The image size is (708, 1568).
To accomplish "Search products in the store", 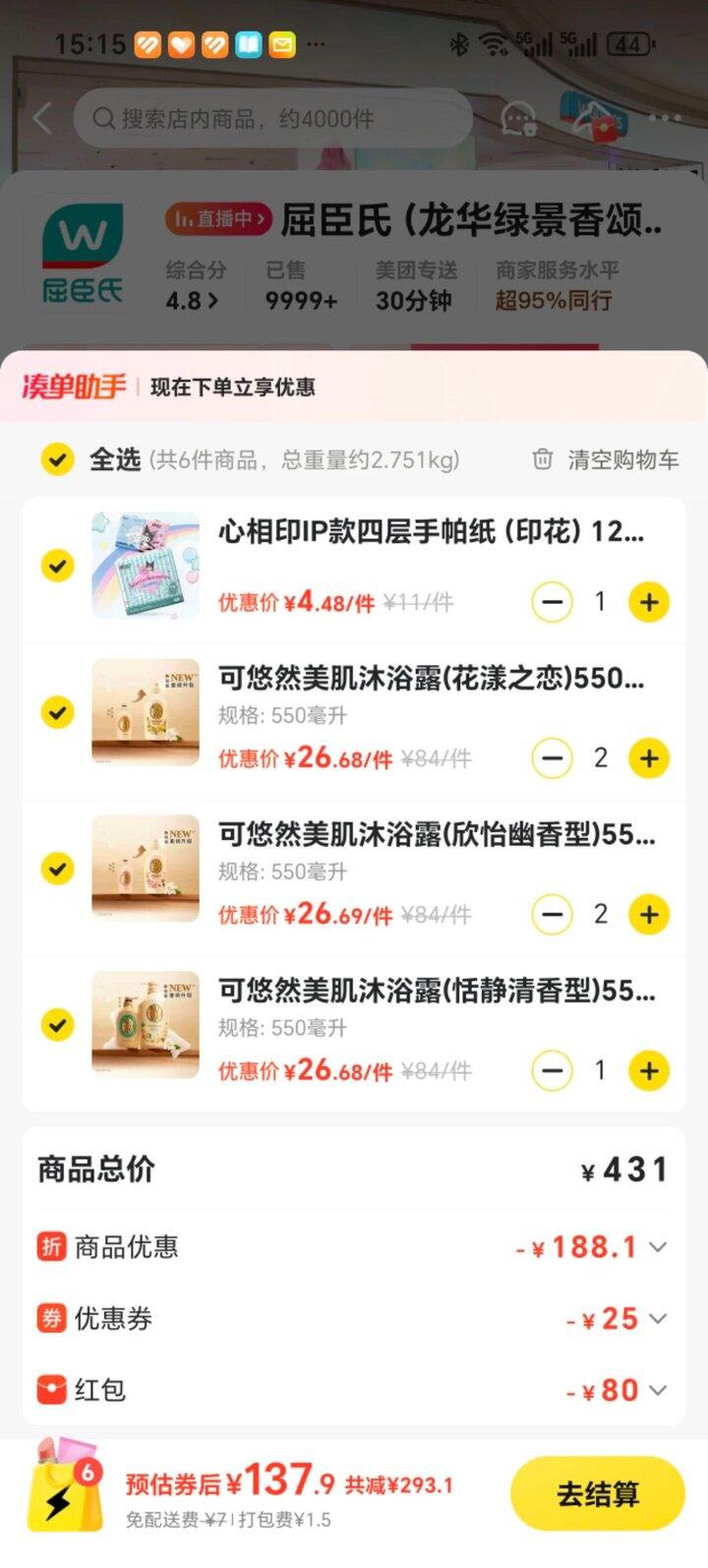I will [272, 119].
